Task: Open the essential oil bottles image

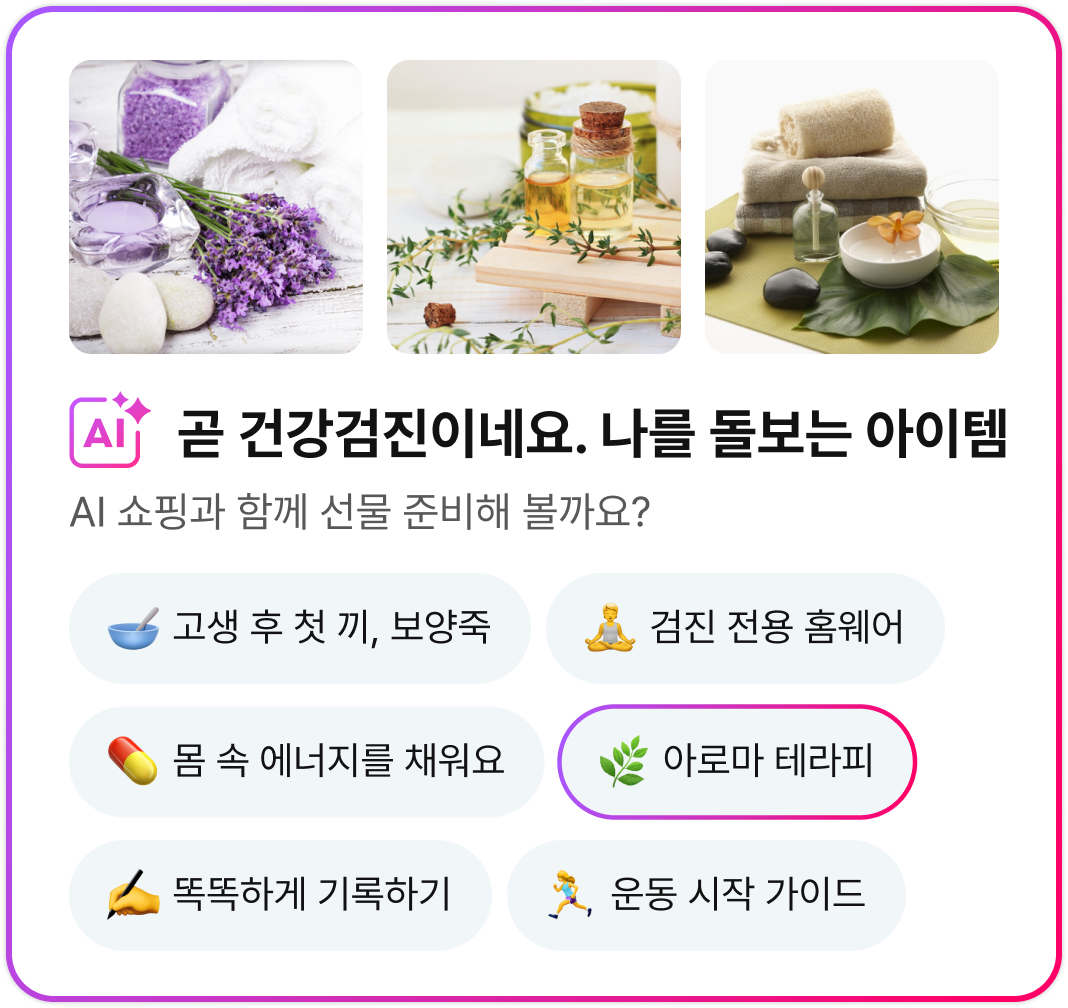Action: (x=533, y=207)
